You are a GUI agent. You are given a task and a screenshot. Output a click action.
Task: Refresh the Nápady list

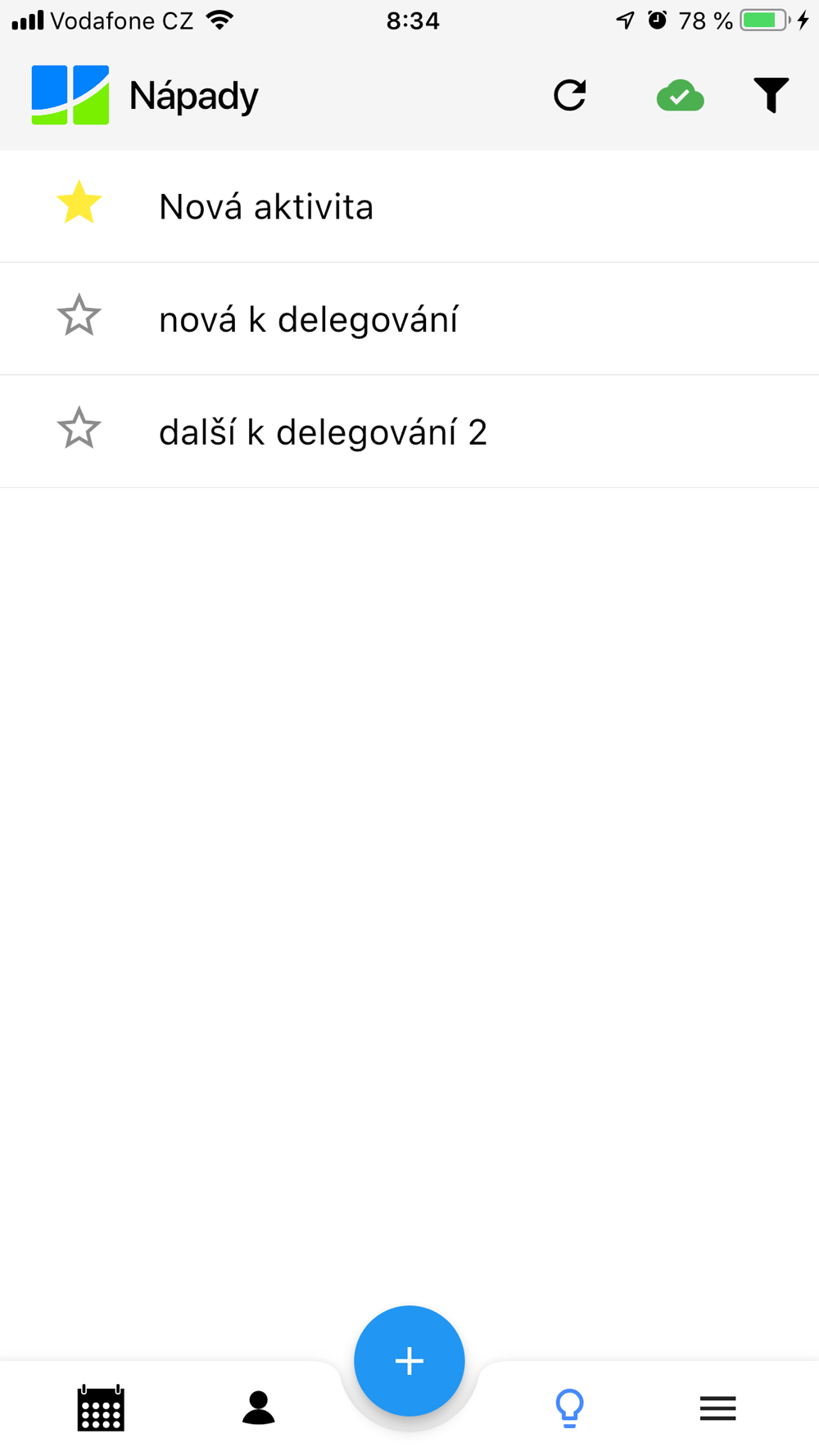click(569, 95)
